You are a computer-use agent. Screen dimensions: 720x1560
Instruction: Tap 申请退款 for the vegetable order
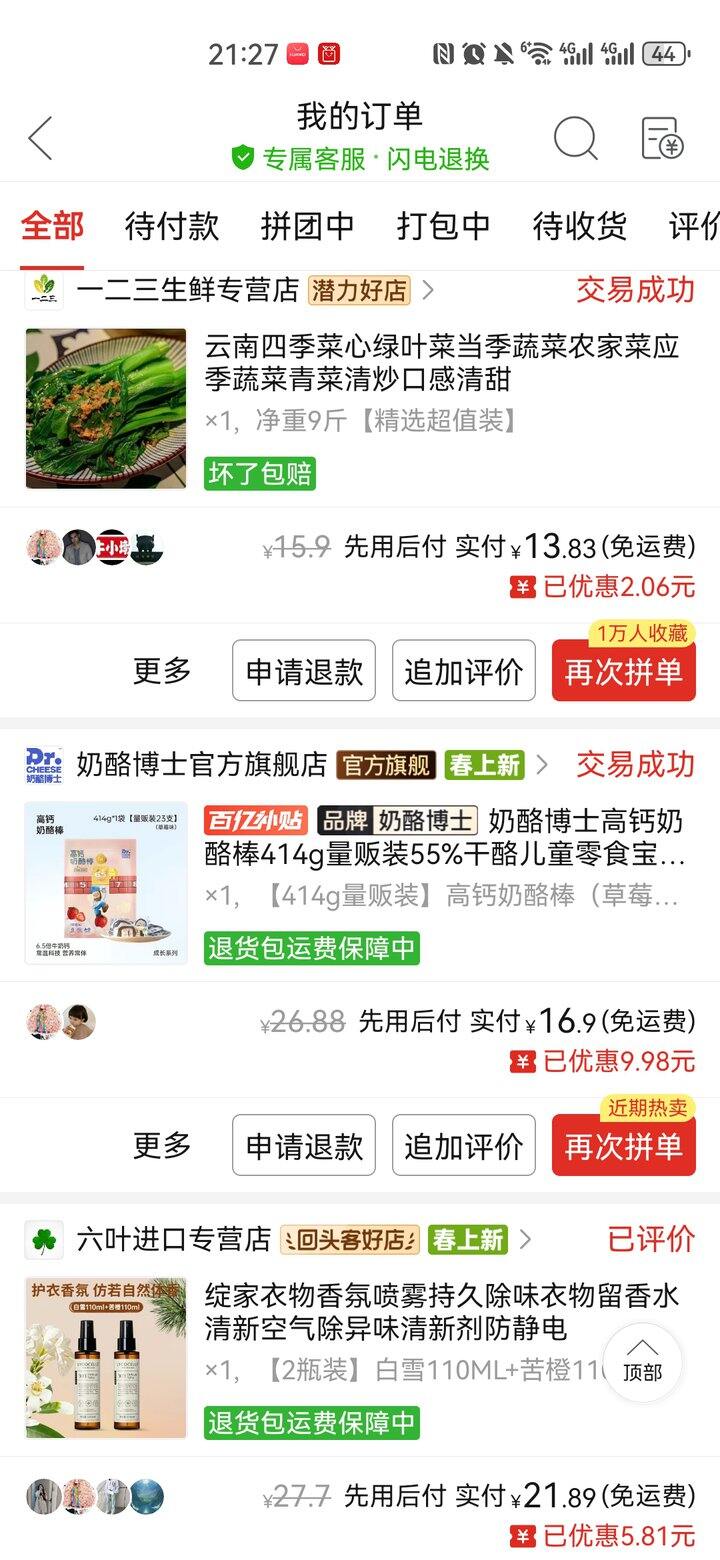[304, 671]
